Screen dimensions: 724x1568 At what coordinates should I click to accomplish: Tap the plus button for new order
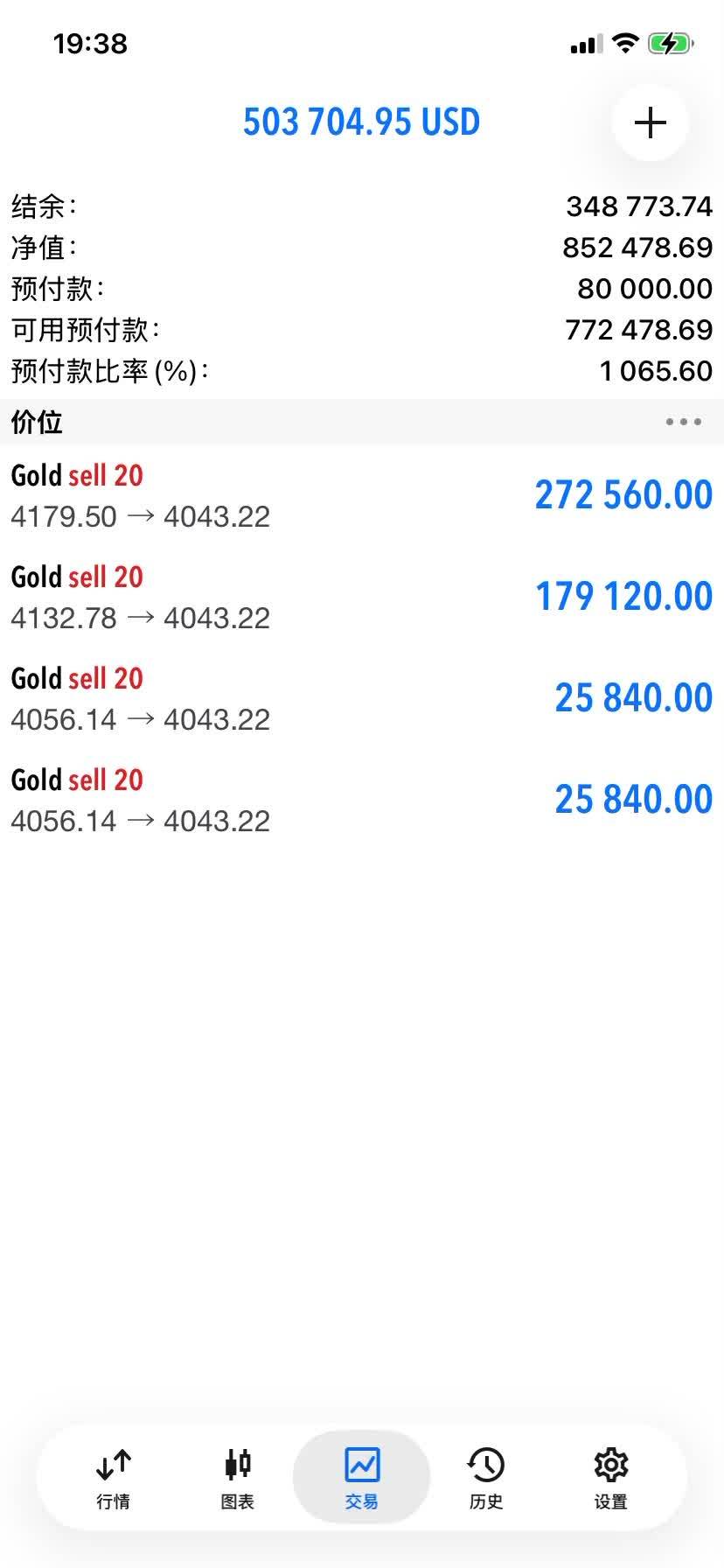pyautogui.click(x=650, y=122)
